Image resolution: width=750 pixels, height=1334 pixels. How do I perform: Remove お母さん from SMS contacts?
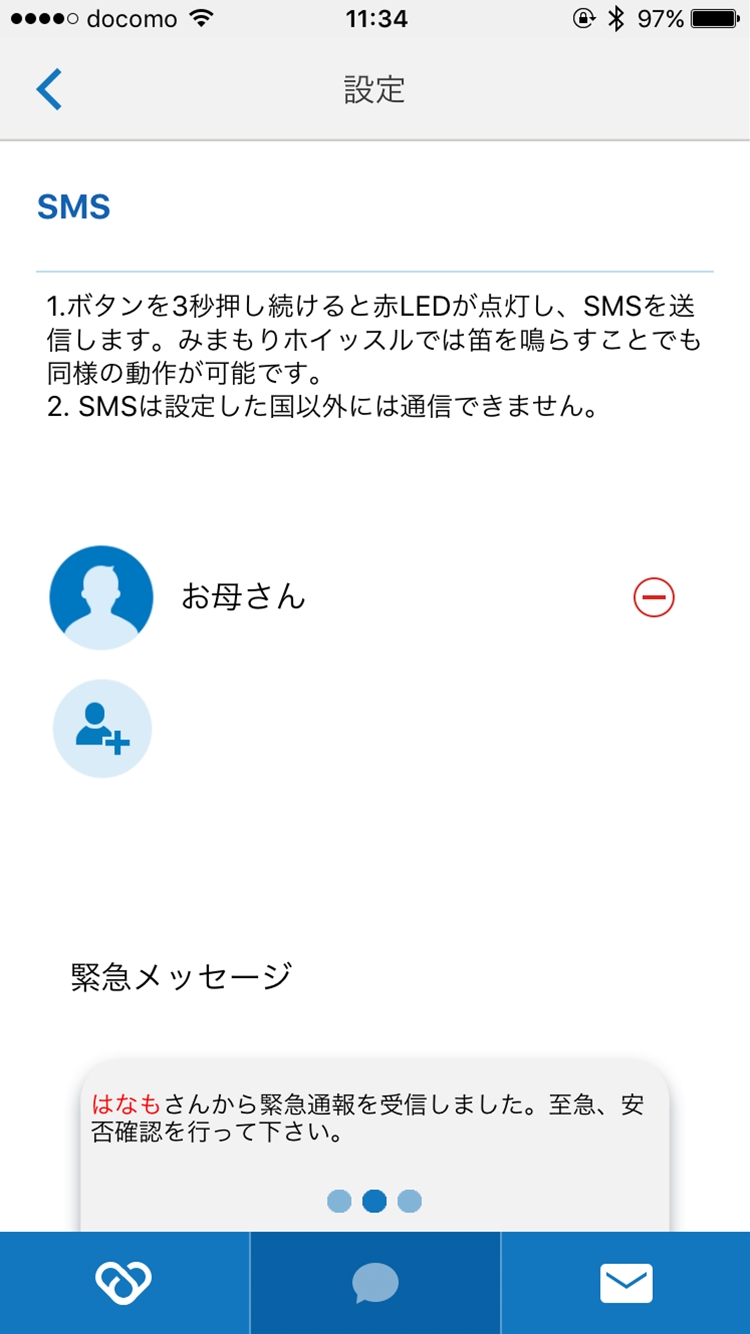(654, 598)
